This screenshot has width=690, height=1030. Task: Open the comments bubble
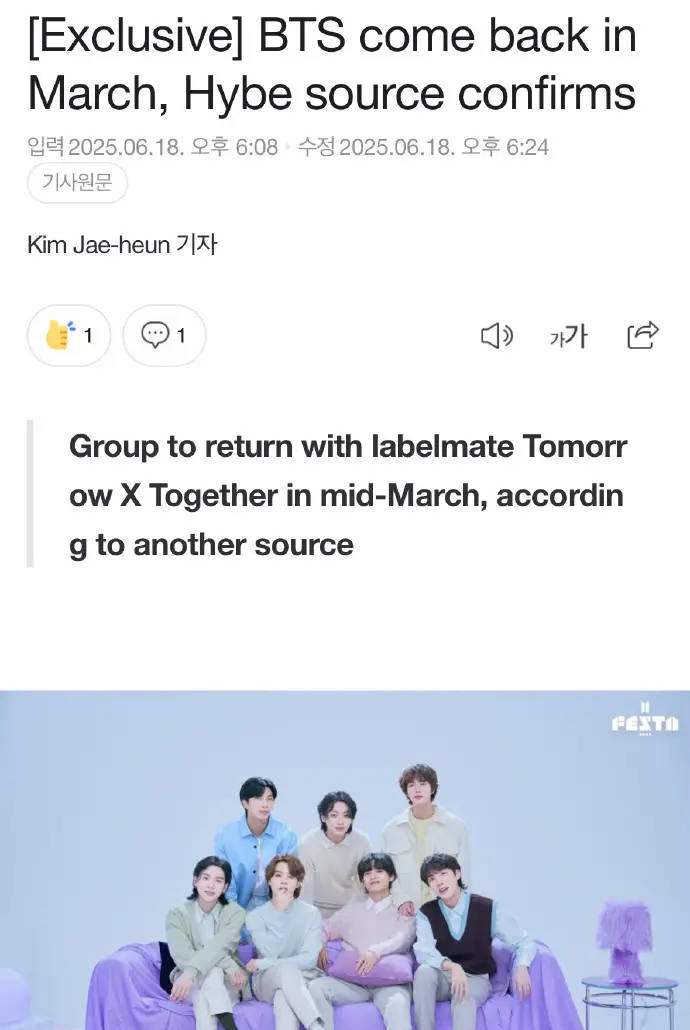(x=164, y=335)
